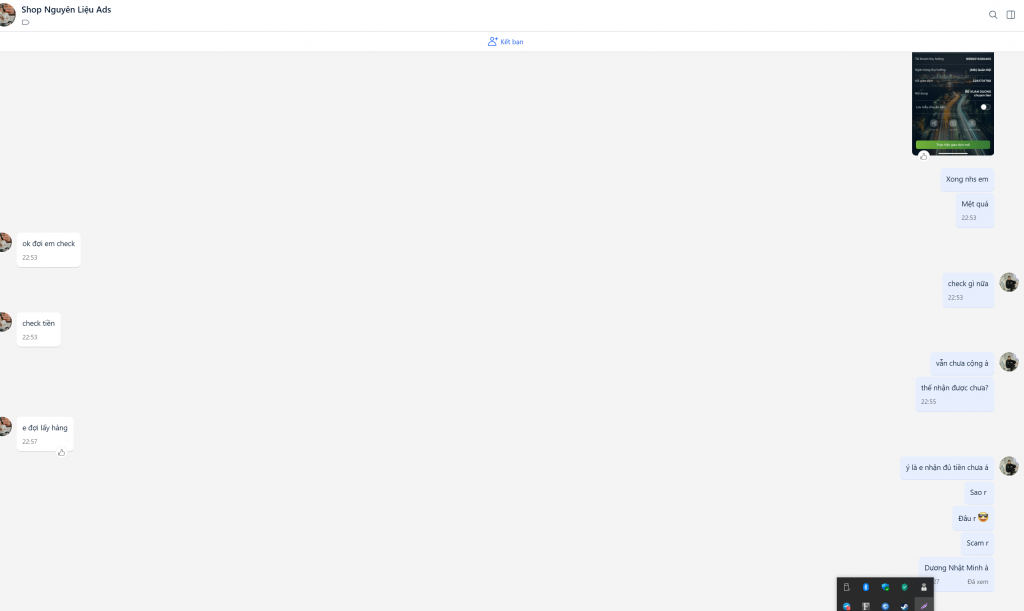Open Steam from the system tray
The height and width of the screenshot is (611, 1024).
[x=904, y=606]
